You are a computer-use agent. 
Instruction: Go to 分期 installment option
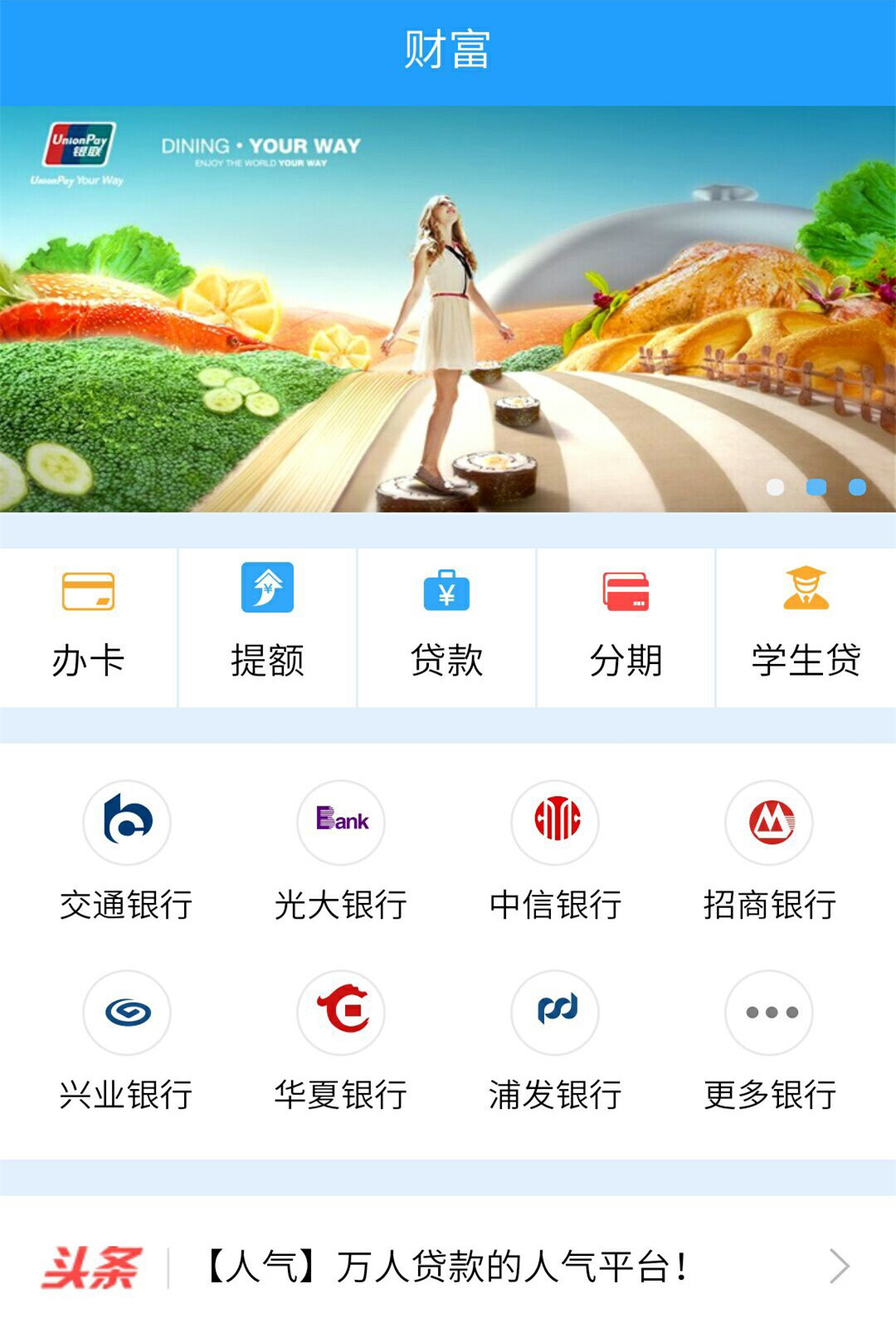[x=626, y=627]
